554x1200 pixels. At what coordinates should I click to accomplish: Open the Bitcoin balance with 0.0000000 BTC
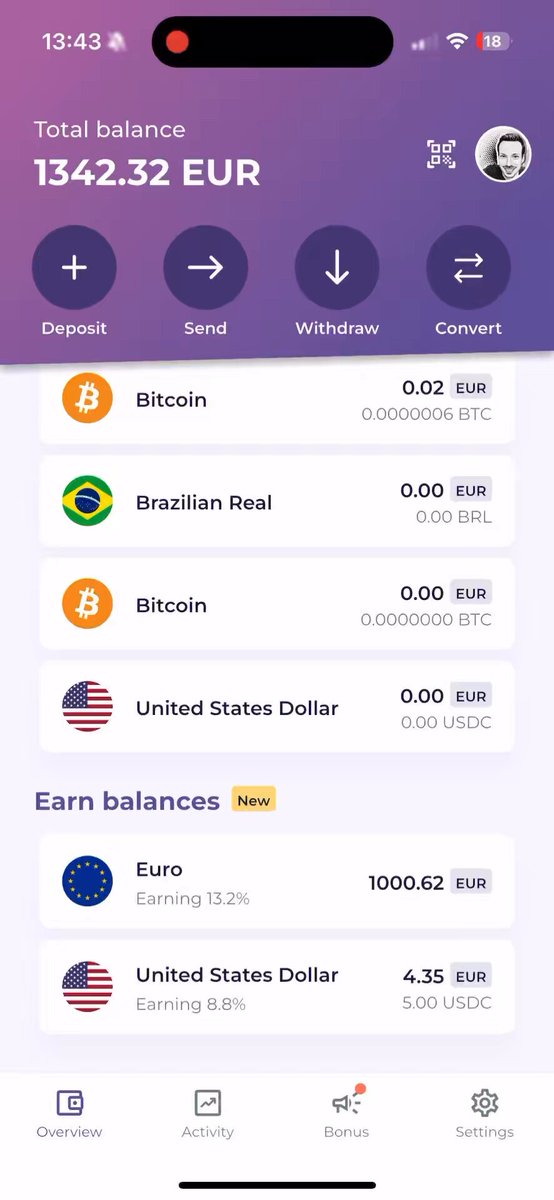[277, 605]
